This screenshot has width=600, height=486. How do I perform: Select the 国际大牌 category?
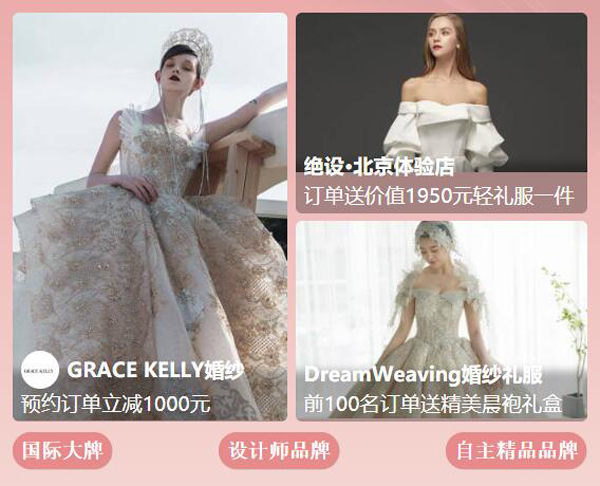pos(62,451)
